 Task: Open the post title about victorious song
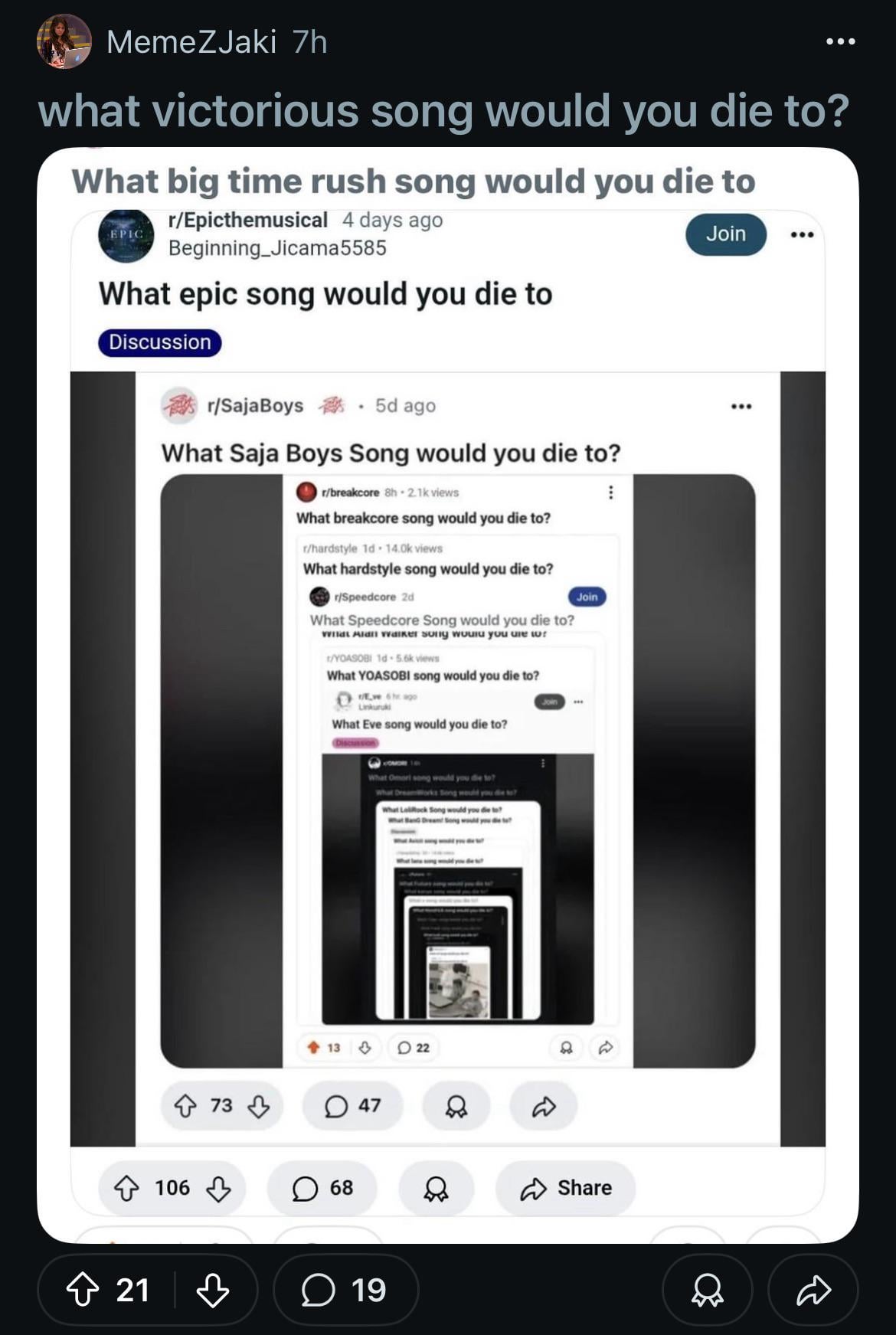click(x=443, y=110)
